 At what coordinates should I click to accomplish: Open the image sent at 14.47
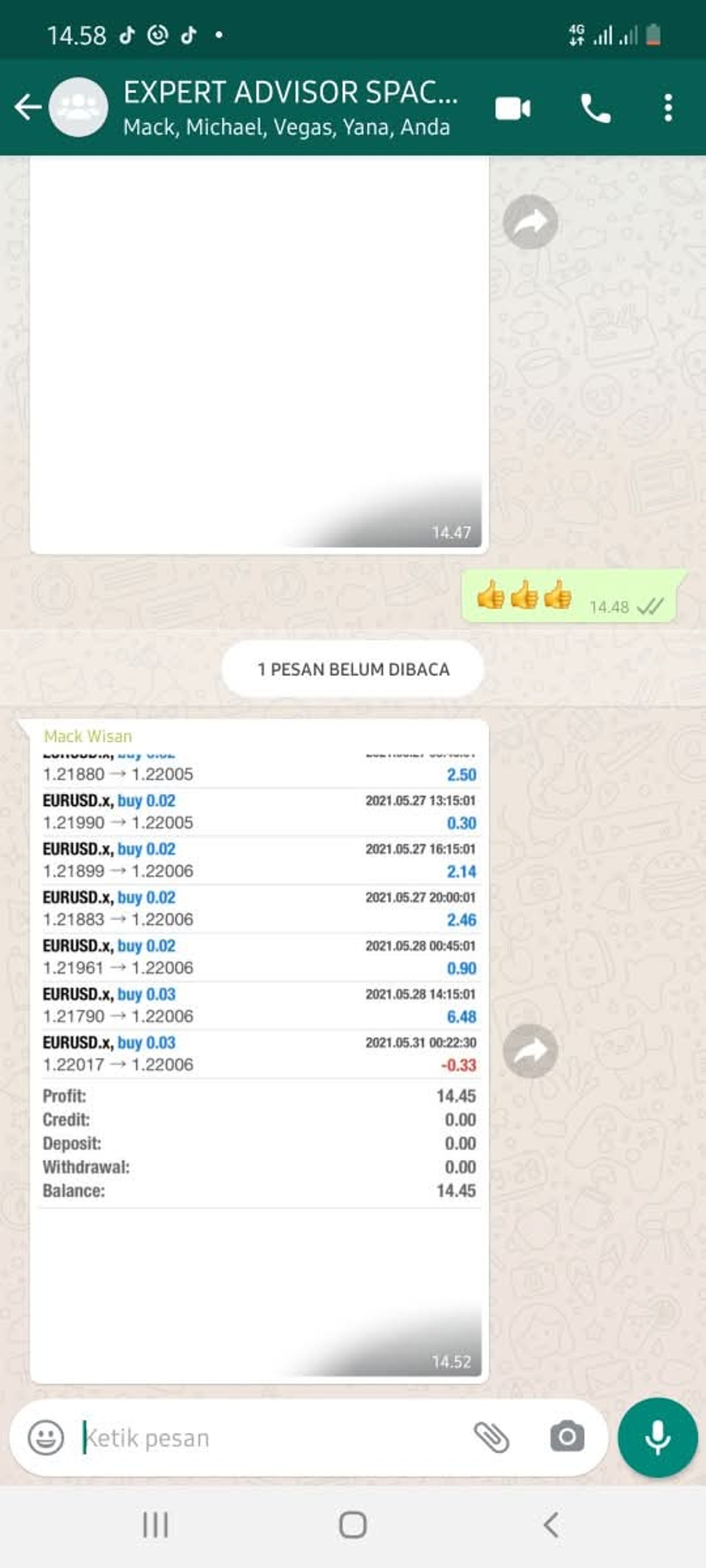coord(259,353)
